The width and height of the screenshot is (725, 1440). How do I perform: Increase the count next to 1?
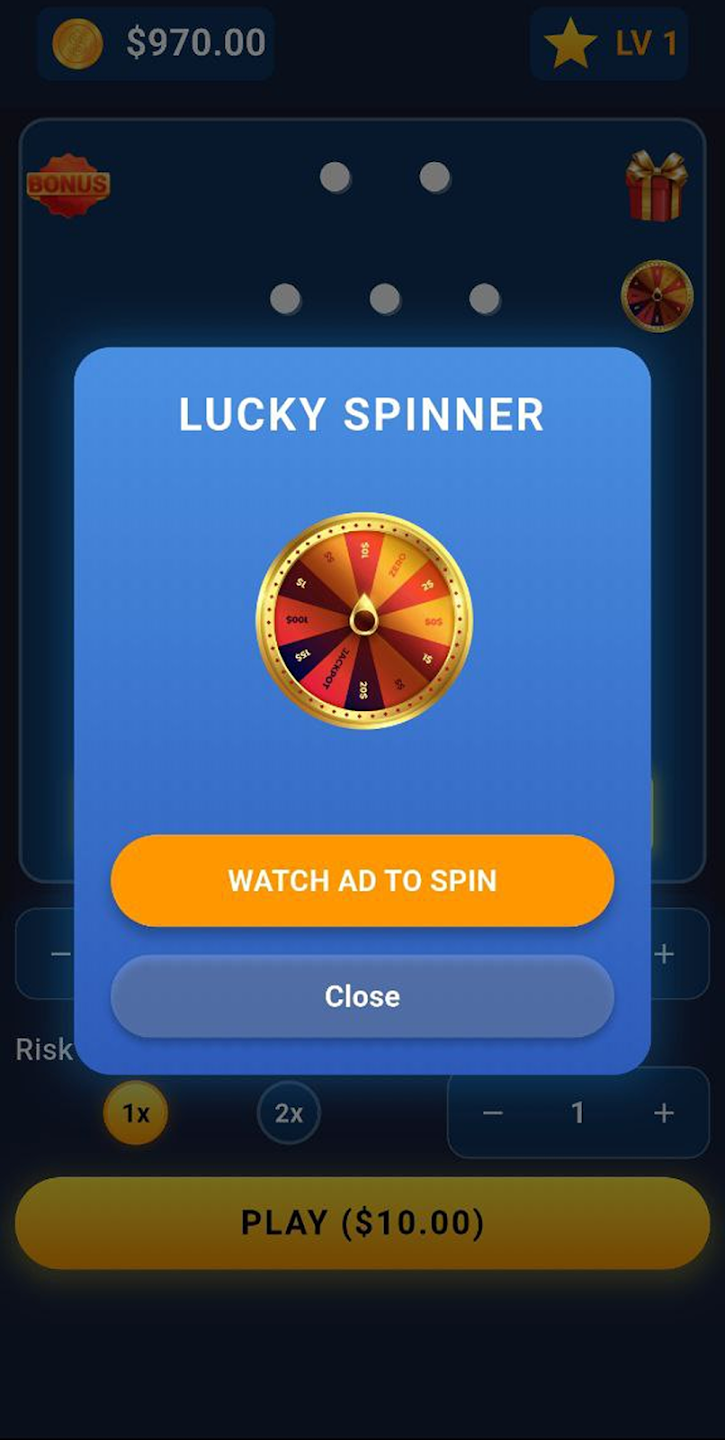[x=663, y=1113]
